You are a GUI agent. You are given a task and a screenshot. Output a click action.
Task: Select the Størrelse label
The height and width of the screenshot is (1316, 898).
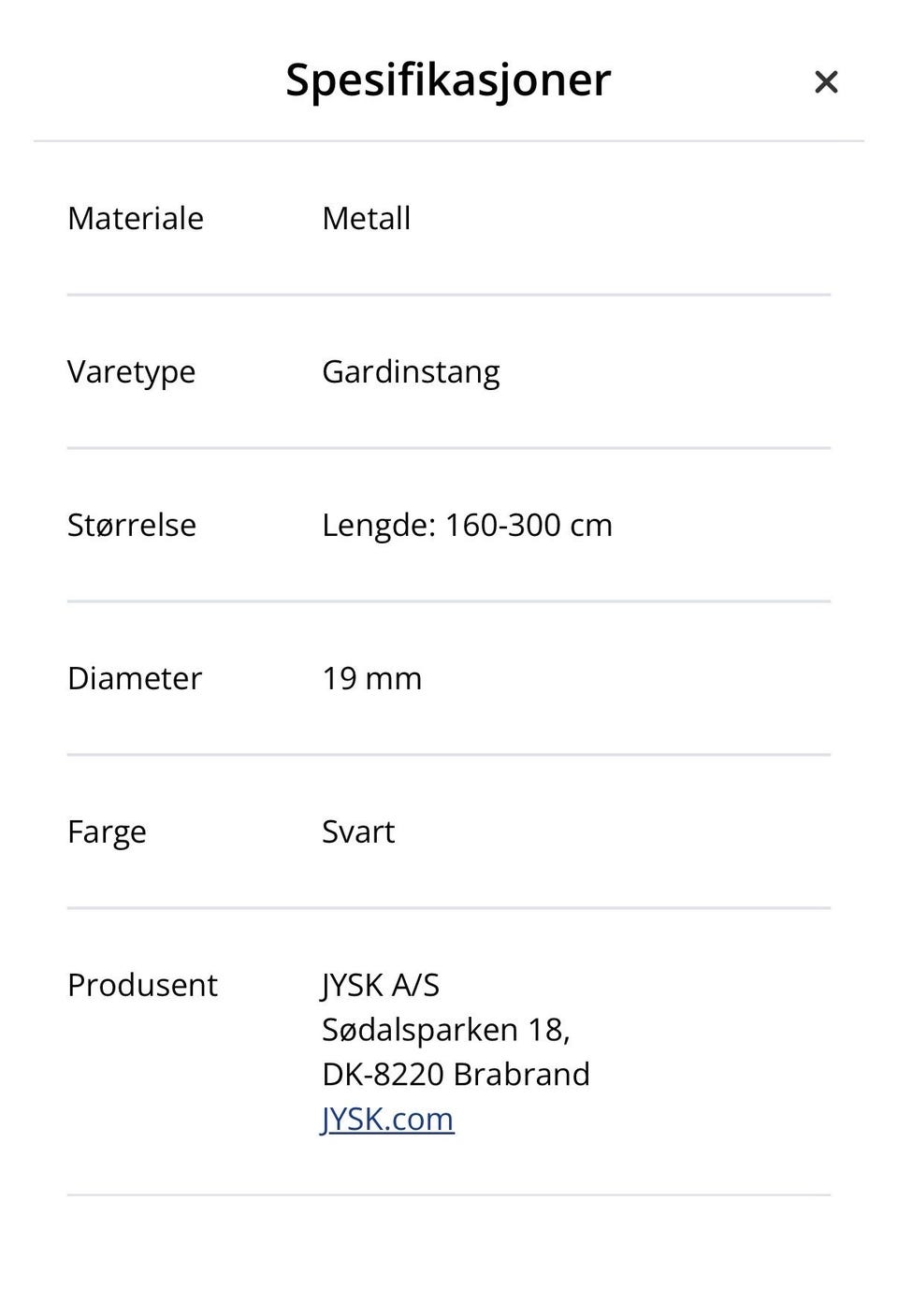[131, 525]
